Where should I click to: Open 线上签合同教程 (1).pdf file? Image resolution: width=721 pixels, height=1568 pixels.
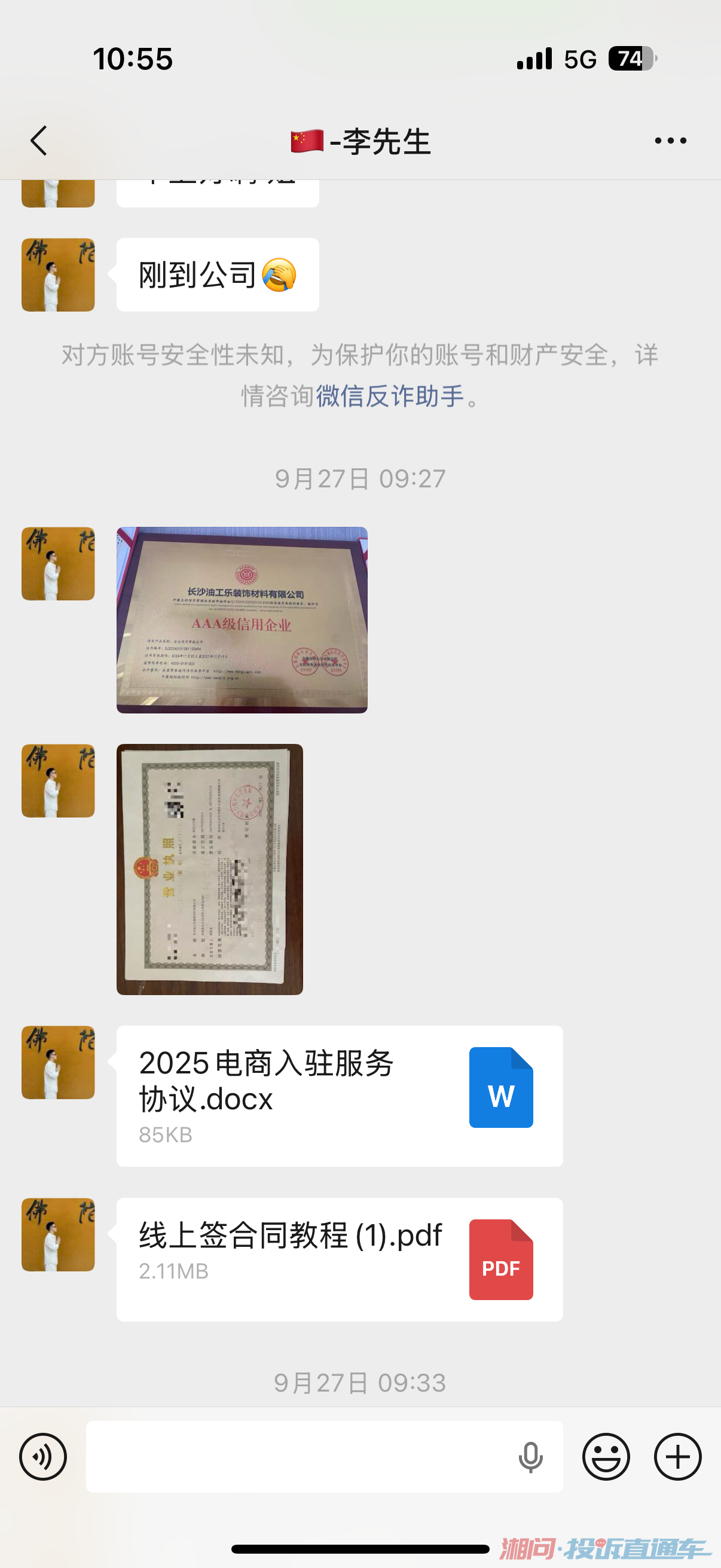click(339, 1259)
